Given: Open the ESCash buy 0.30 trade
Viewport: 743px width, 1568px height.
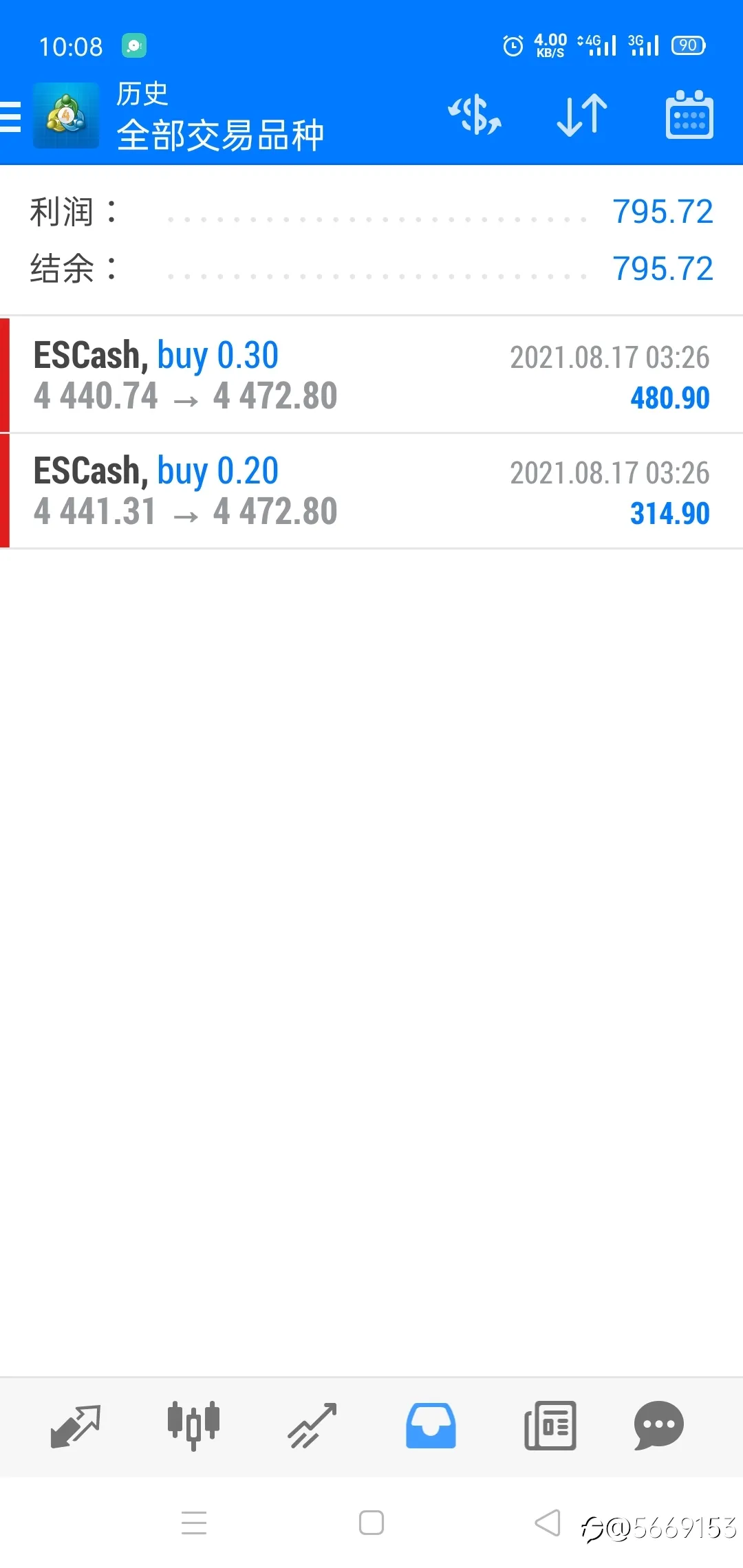Looking at the screenshot, I should [x=371, y=375].
